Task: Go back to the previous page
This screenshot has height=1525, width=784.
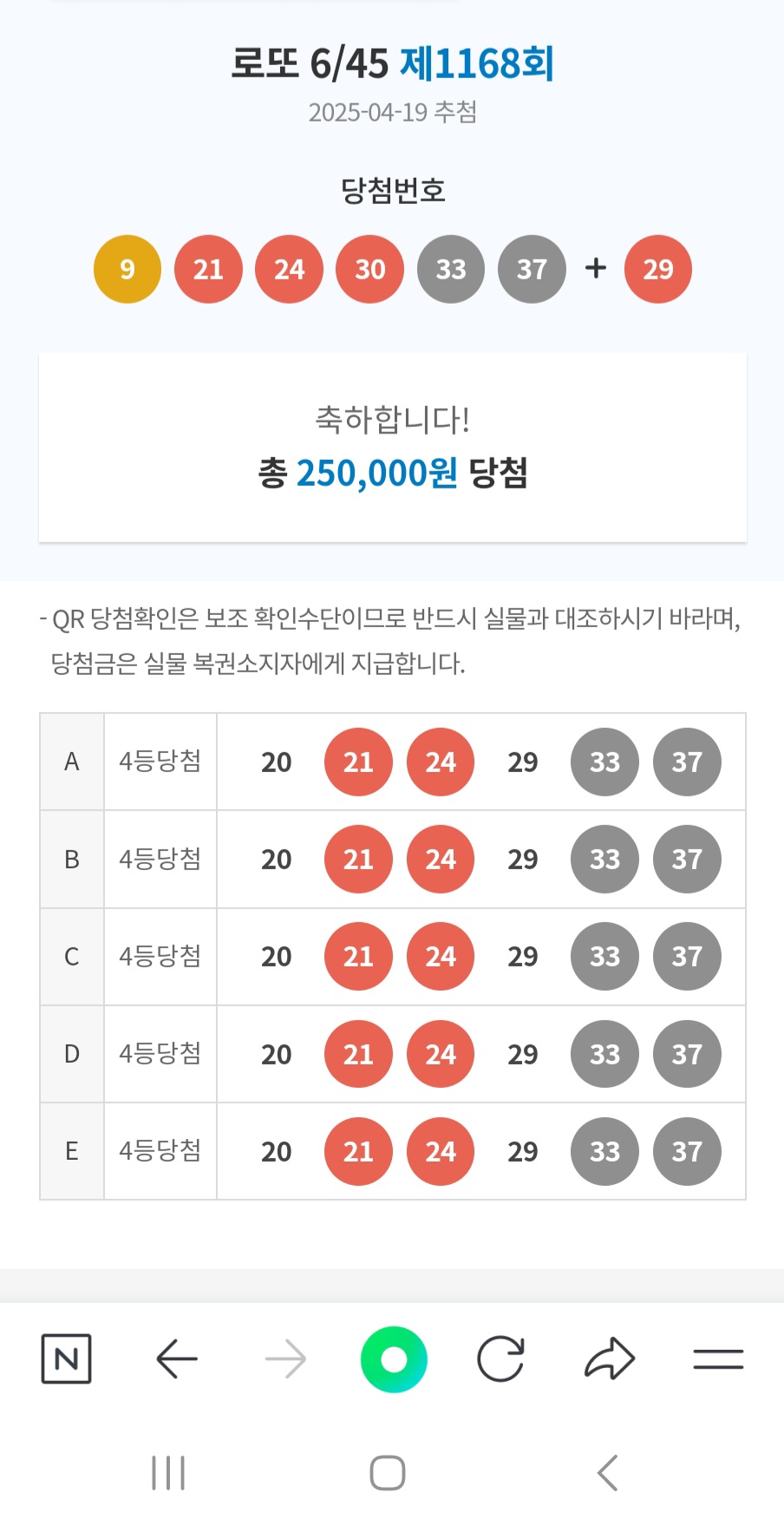Action: point(177,1358)
